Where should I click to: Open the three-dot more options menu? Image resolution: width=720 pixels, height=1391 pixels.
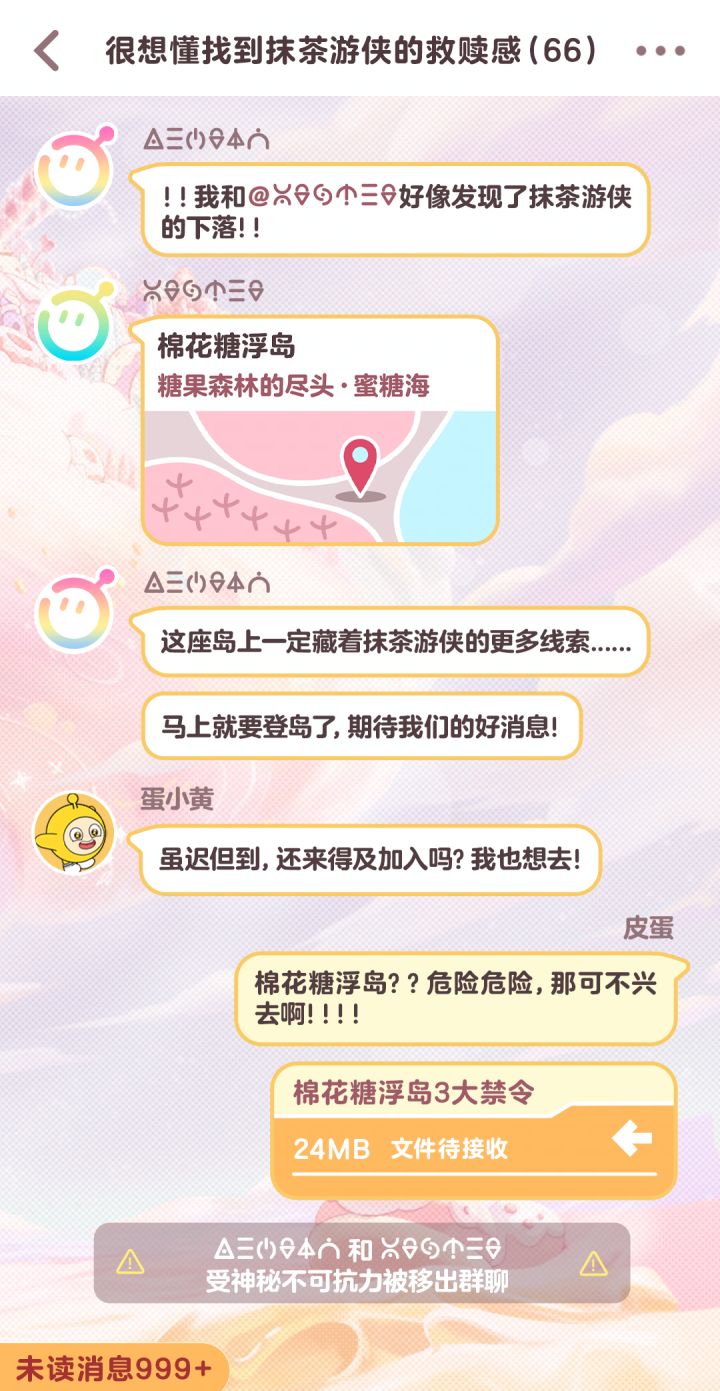(x=662, y=50)
